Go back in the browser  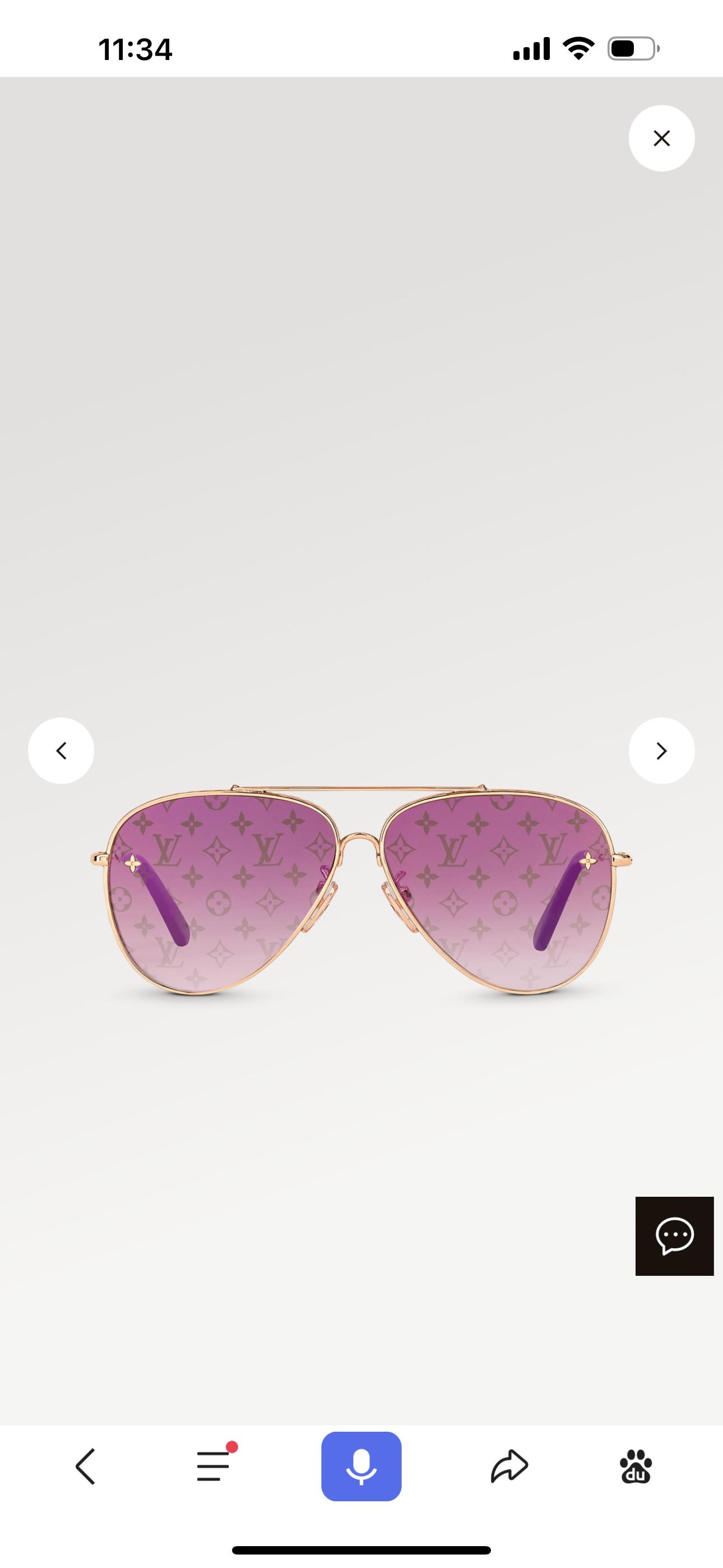85,1466
